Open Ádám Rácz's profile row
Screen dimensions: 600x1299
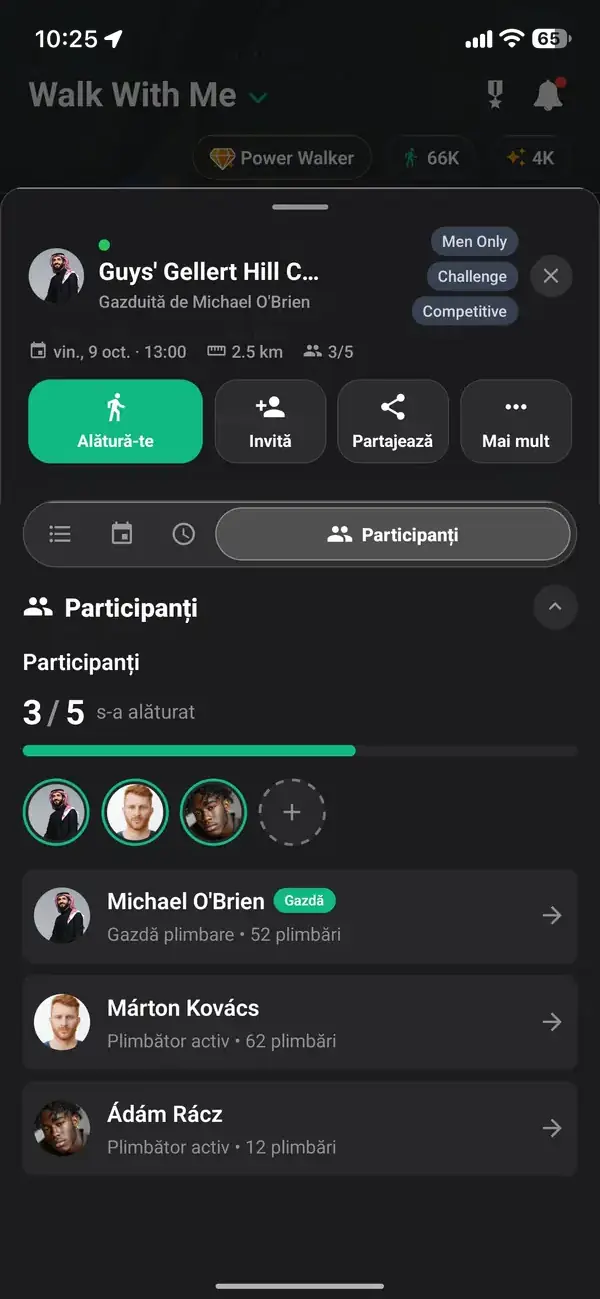pyautogui.click(x=300, y=1128)
